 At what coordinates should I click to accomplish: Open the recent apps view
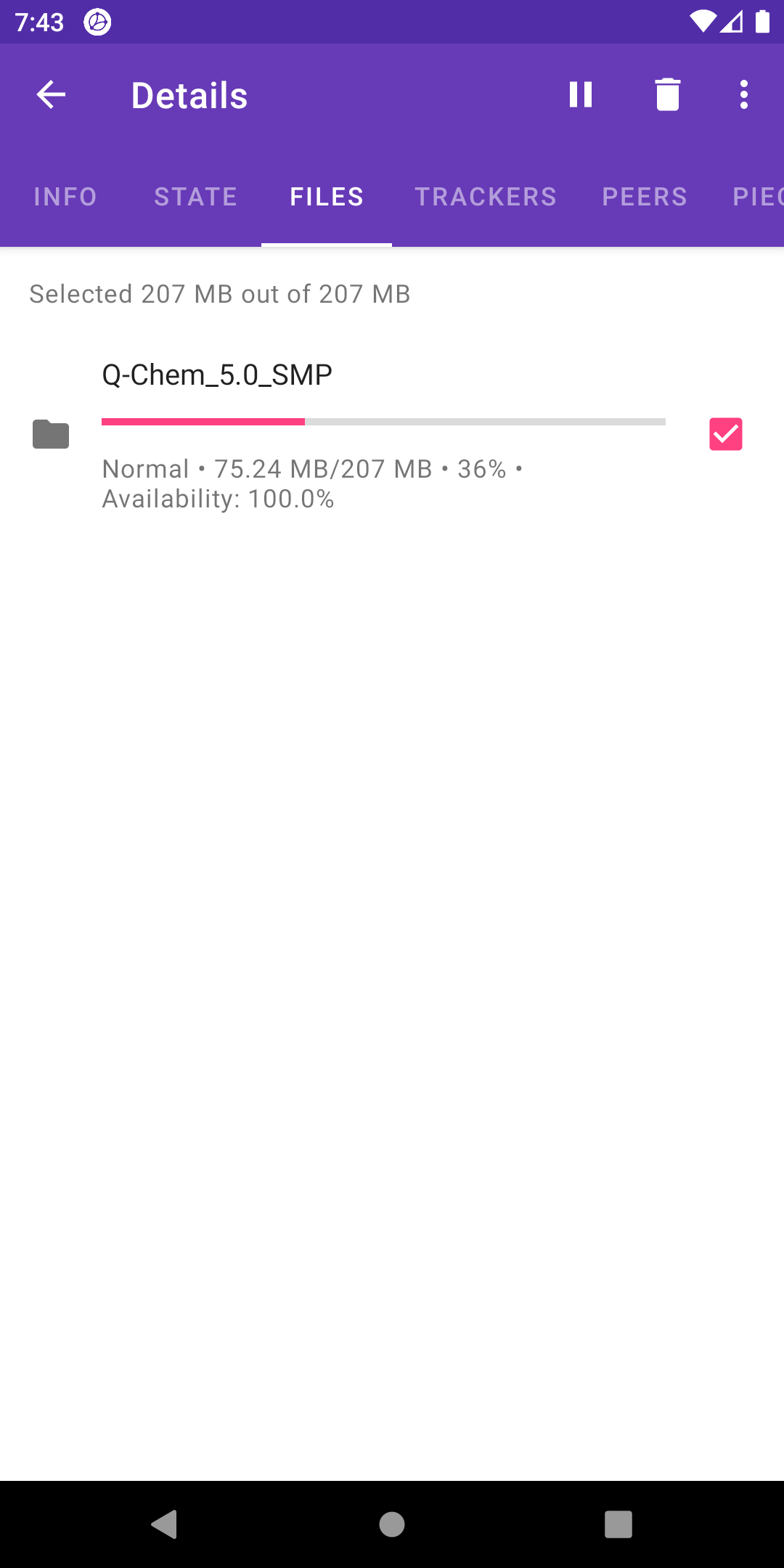[x=618, y=1524]
